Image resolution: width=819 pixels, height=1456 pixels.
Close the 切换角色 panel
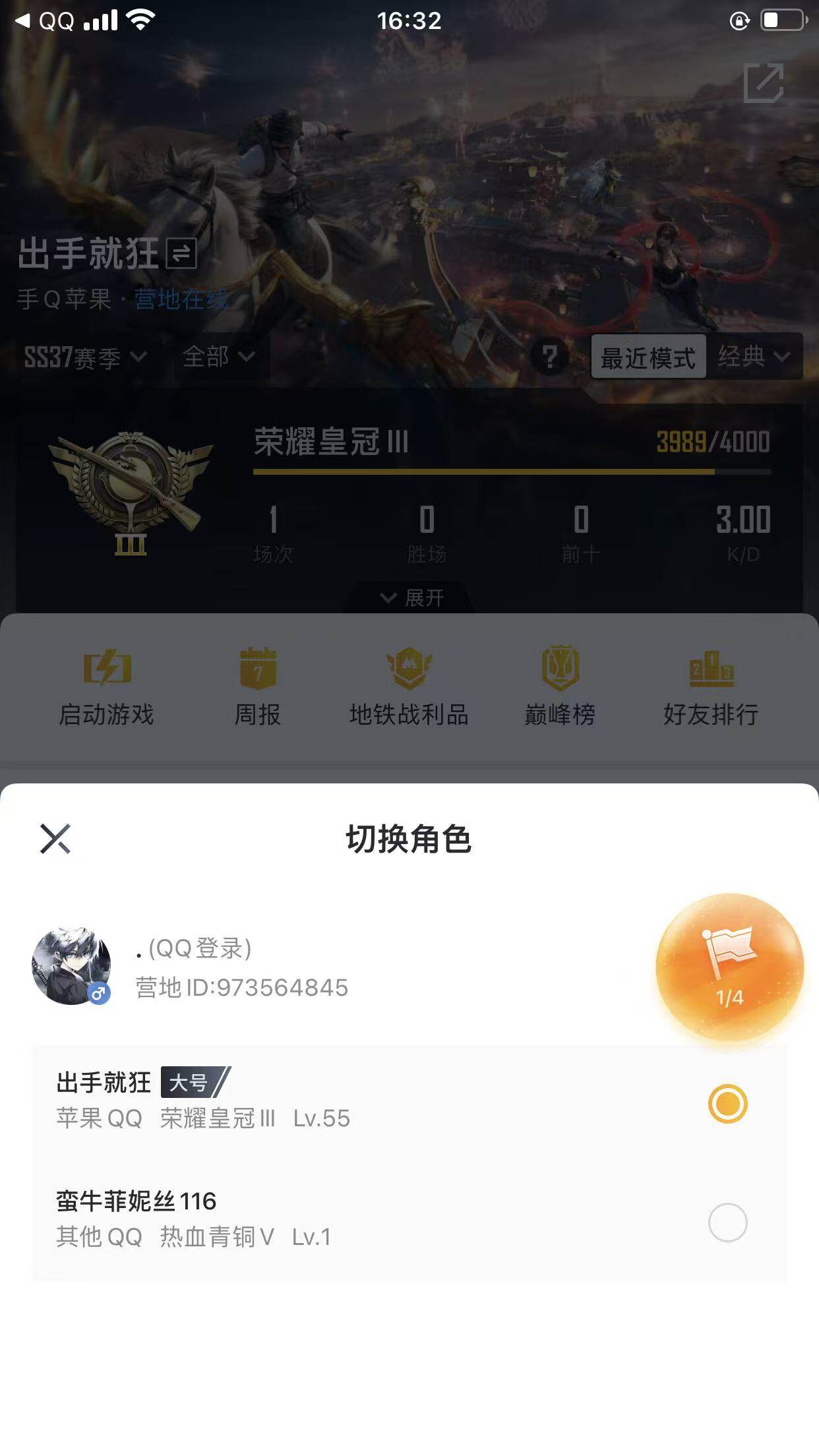[56, 841]
